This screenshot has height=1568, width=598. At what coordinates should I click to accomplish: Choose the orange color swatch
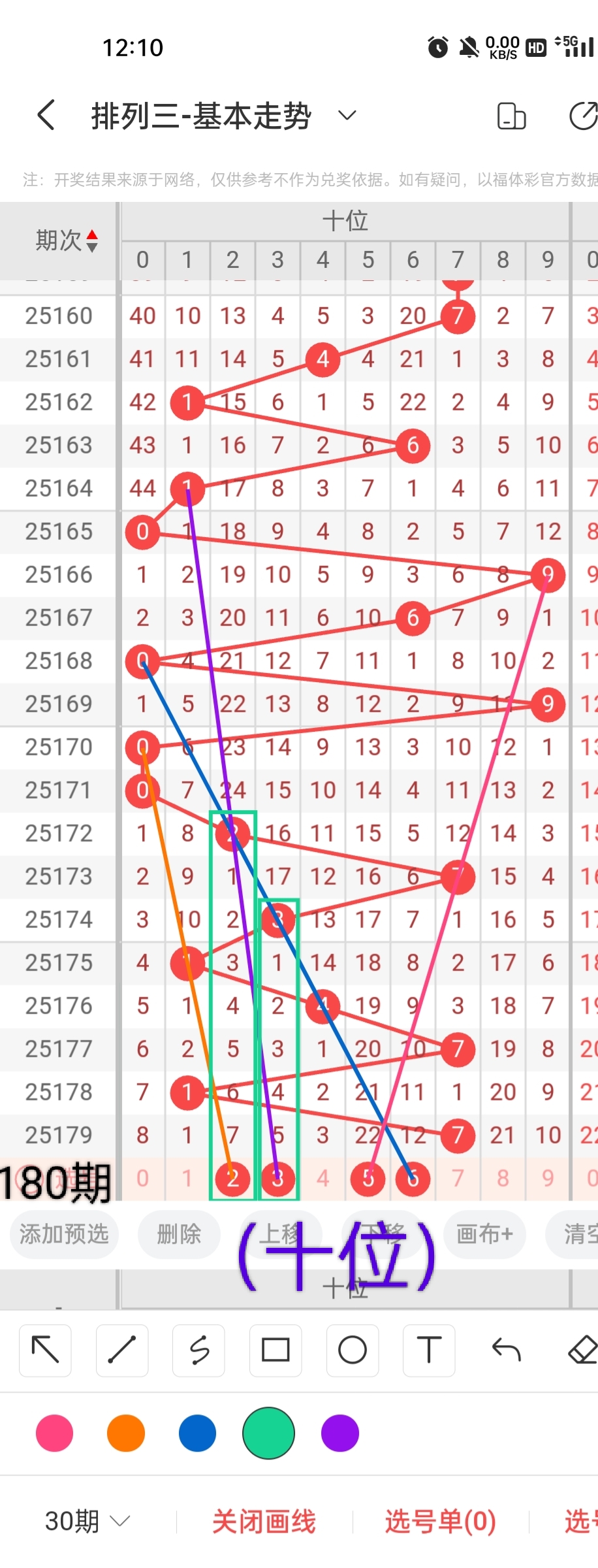pos(126,1433)
